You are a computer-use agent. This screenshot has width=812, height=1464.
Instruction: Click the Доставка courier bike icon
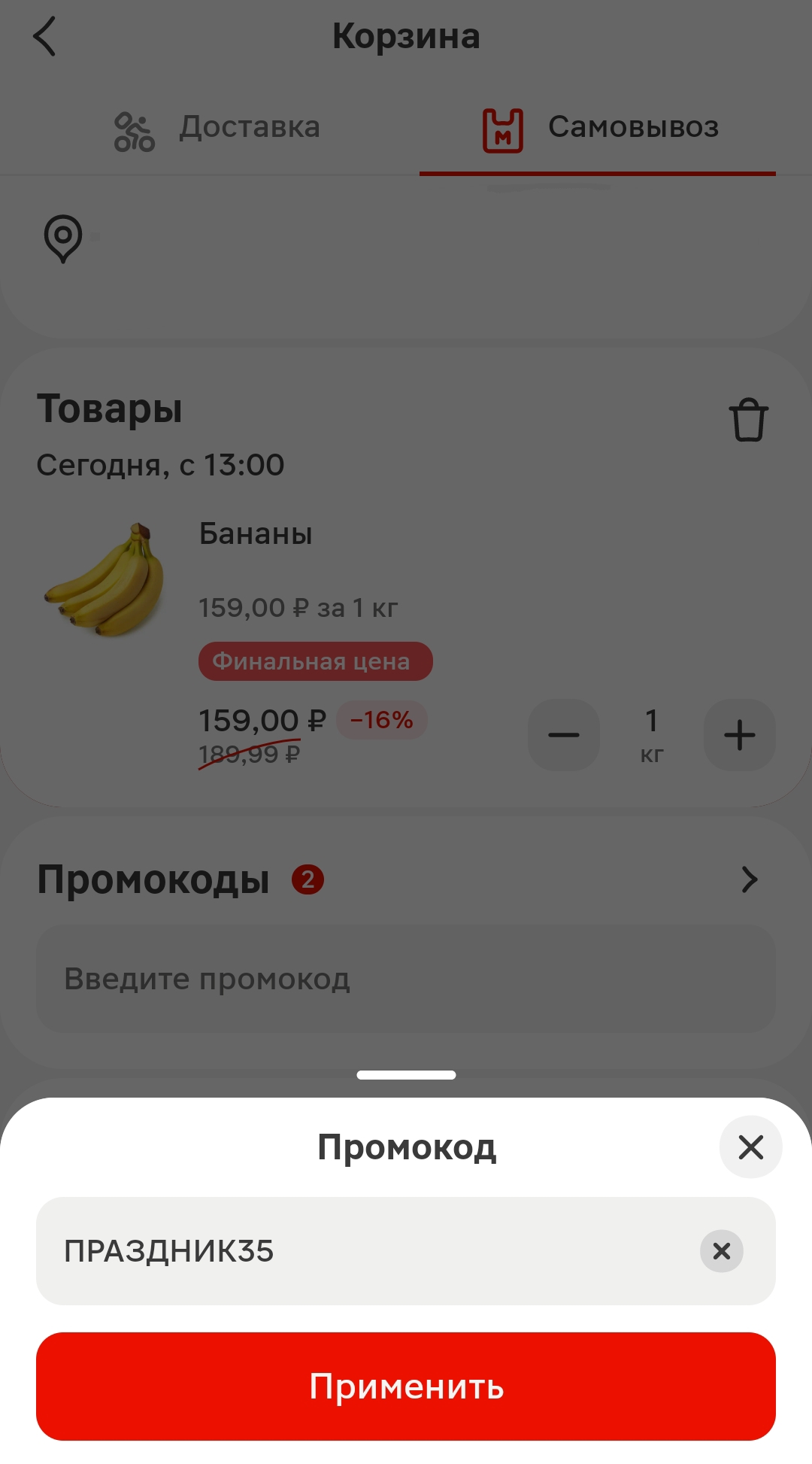pyautogui.click(x=134, y=129)
